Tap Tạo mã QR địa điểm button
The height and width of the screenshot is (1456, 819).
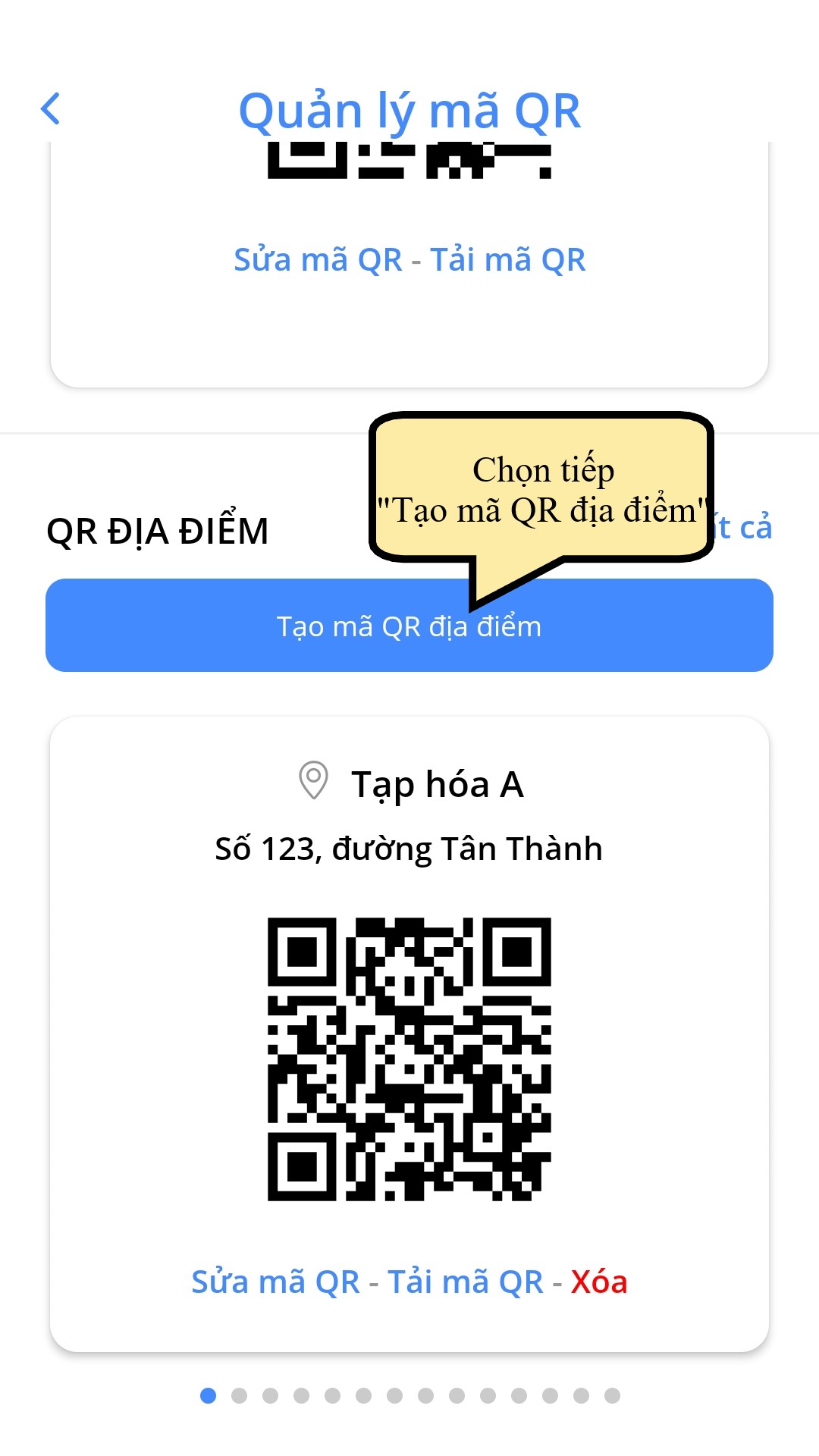(409, 626)
